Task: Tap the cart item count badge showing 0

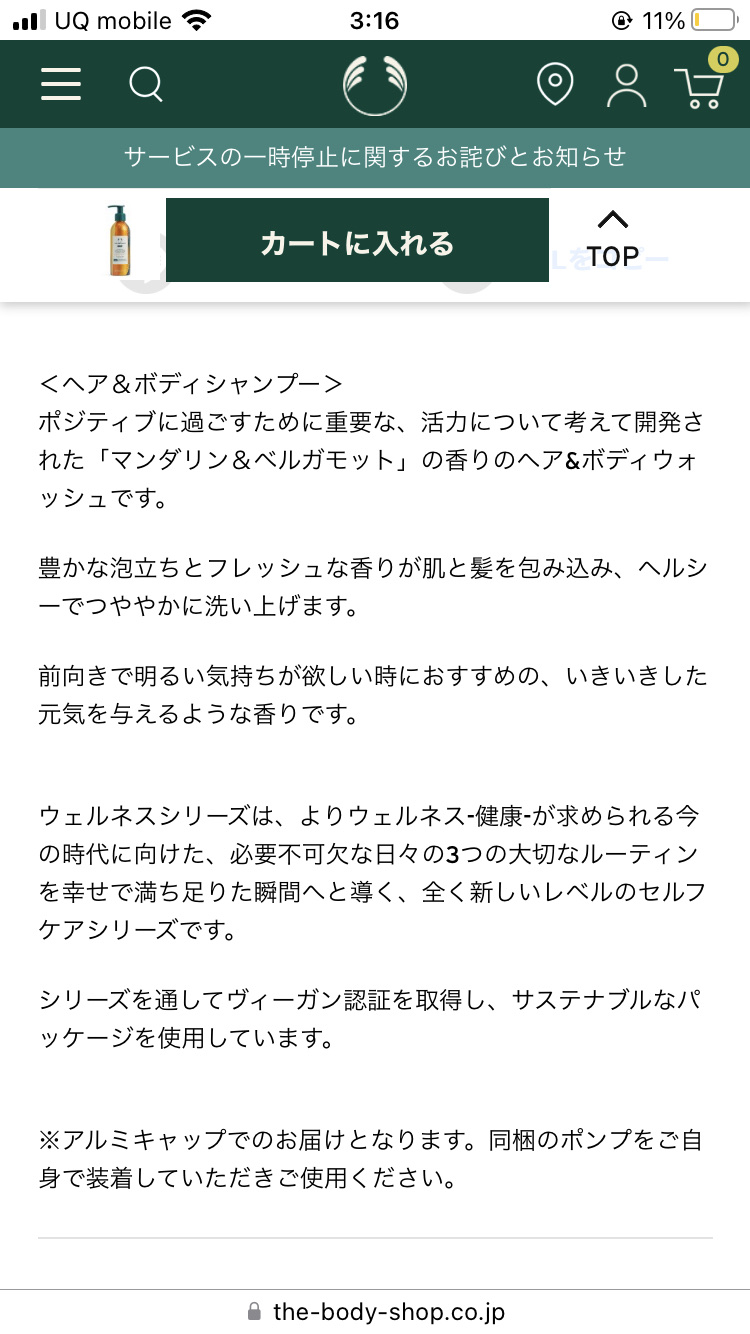Action: click(723, 60)
